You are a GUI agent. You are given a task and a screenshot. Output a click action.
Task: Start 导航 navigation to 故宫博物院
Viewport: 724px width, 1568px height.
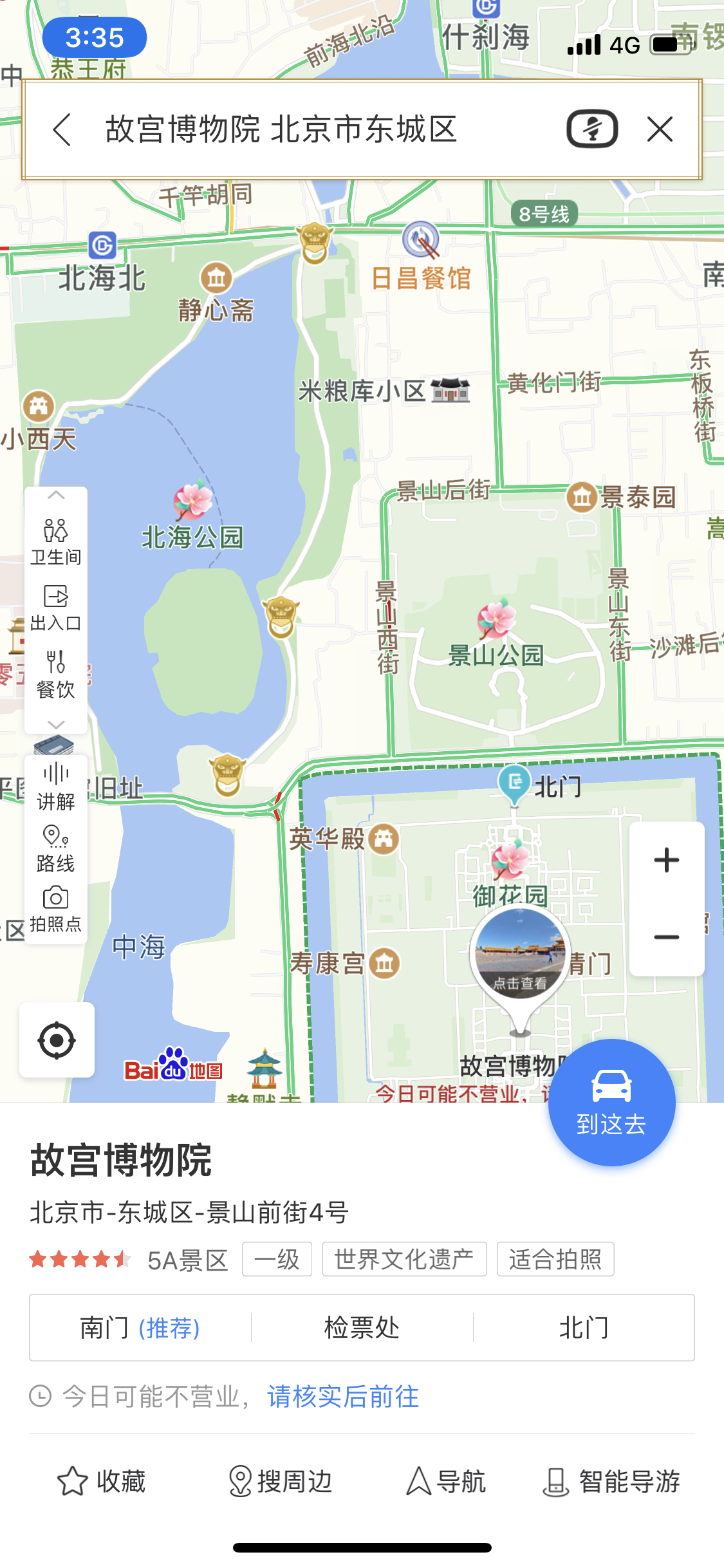click(x=445, y=1481)
